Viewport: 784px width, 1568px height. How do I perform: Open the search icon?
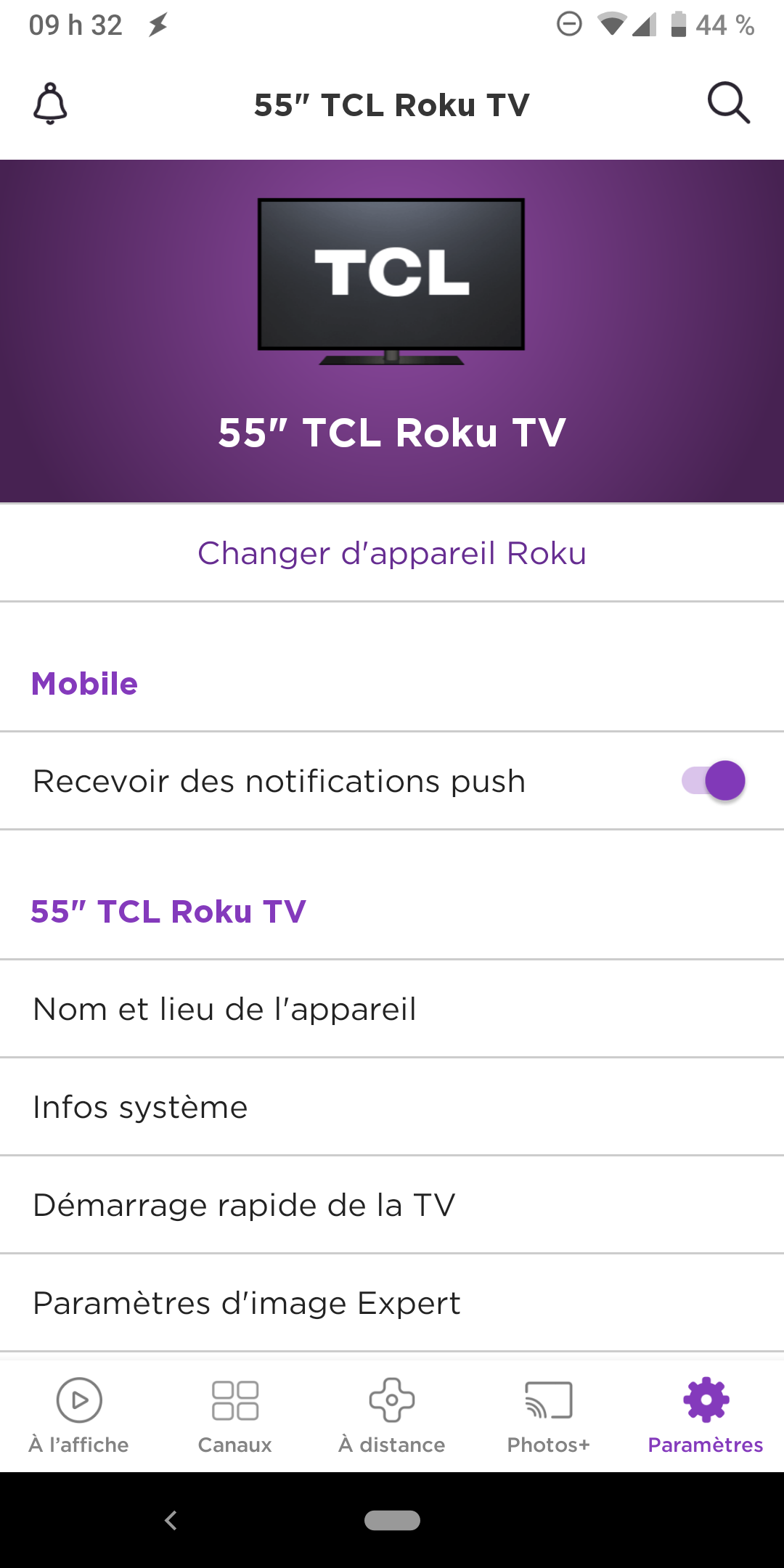click(x=728, y=103)
